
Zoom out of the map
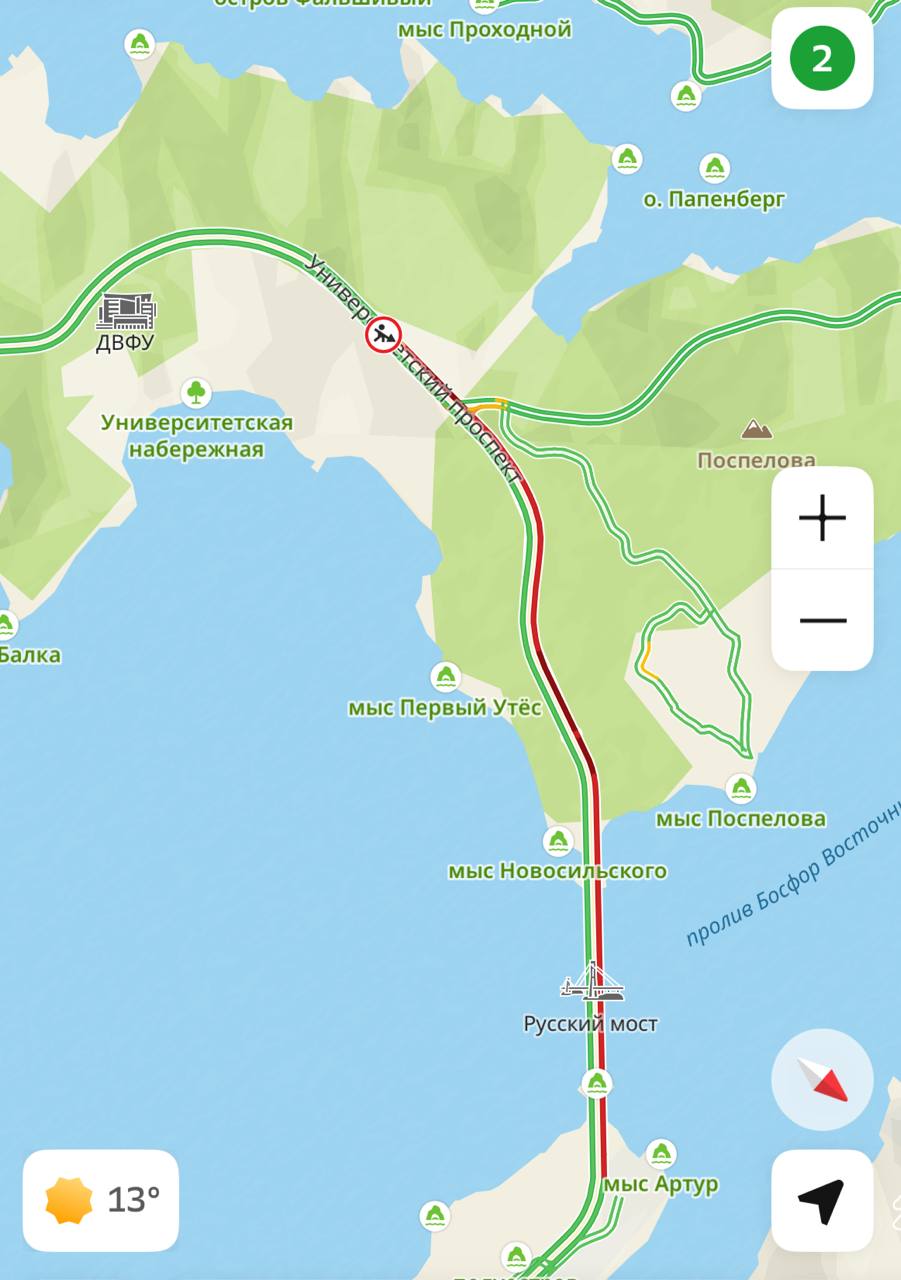[x=822, y=620]
